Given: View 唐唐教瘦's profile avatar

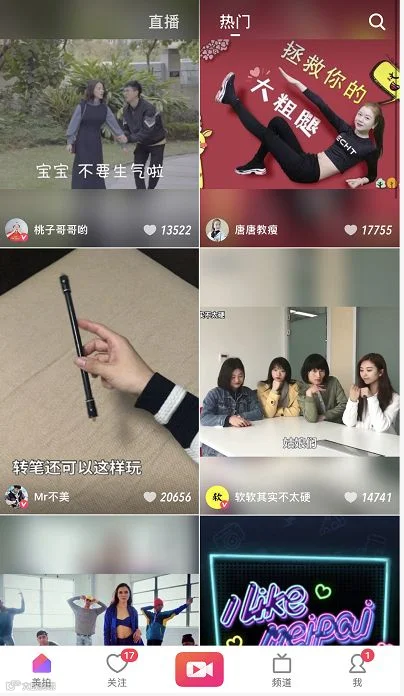Looking at the screenshot, I should click(217, 230).
